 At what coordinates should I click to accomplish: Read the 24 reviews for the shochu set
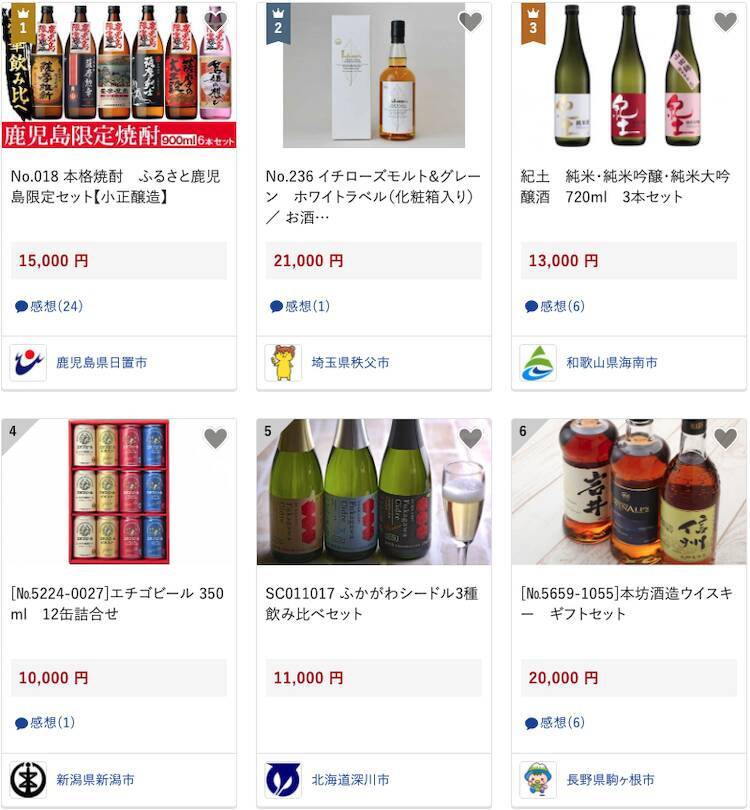point(49,306)
